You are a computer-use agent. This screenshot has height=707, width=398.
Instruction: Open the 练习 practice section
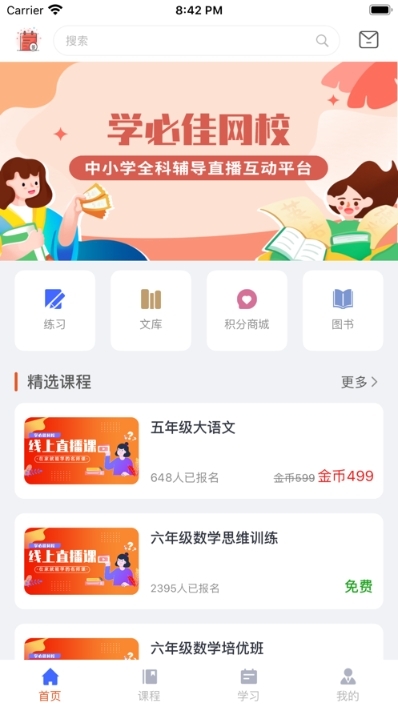[x=55, y=310]
